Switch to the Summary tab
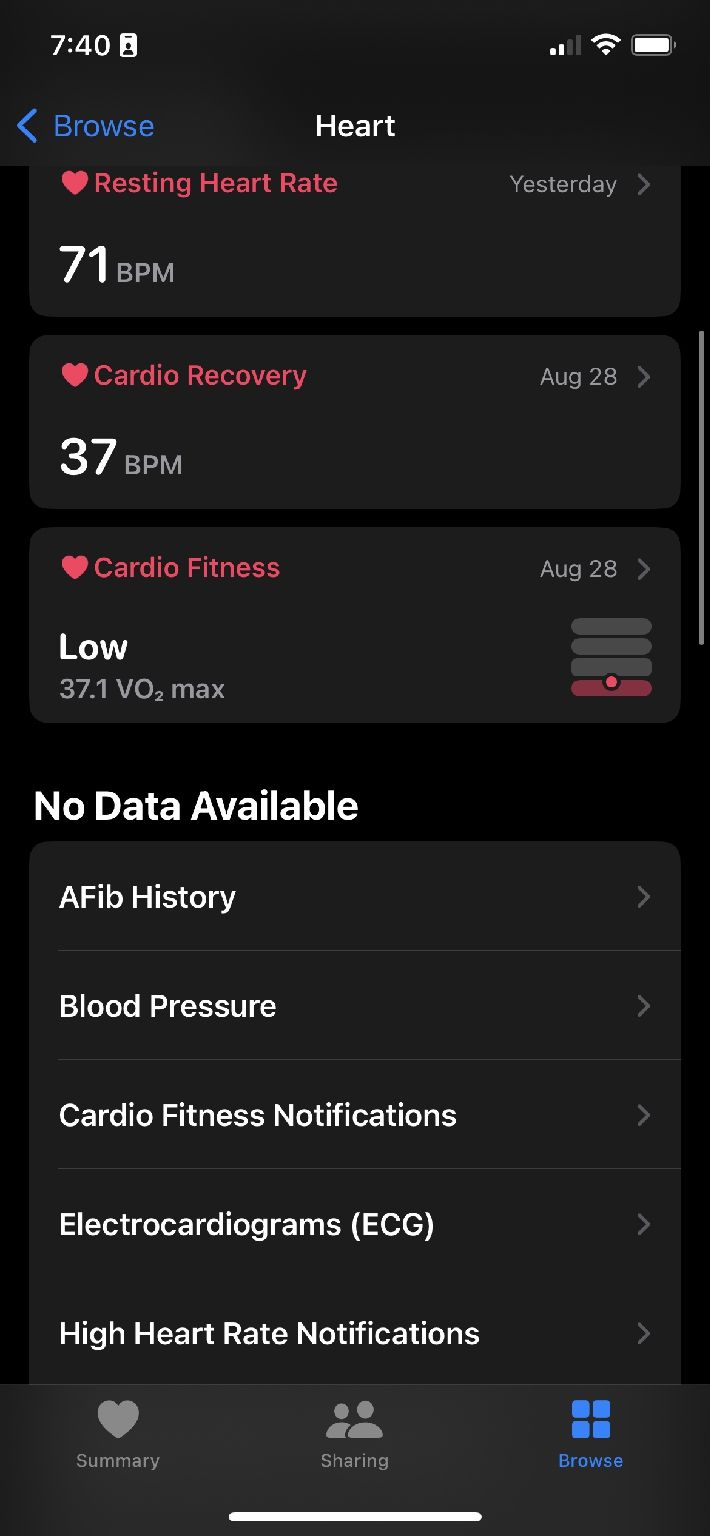 point(118,1434)
